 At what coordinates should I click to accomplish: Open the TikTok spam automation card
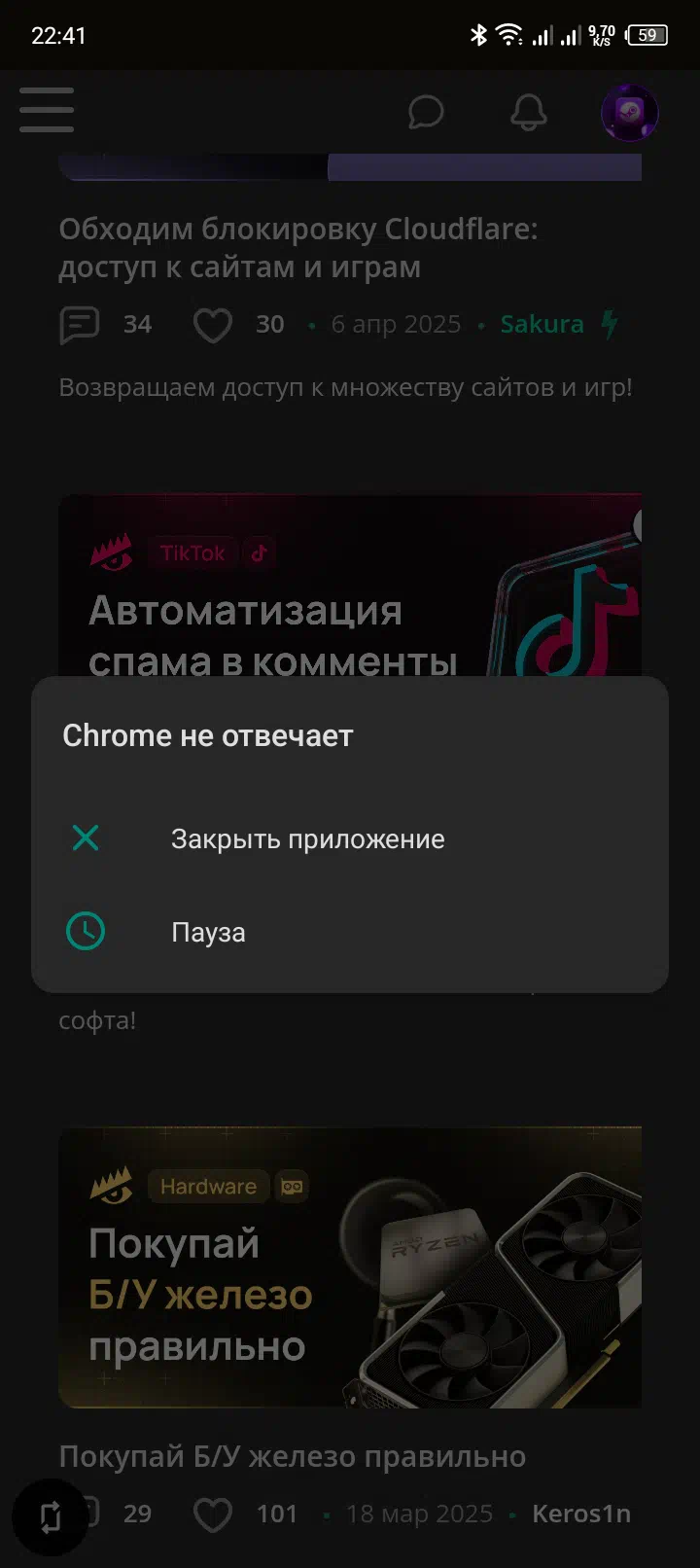click(350, 586)
